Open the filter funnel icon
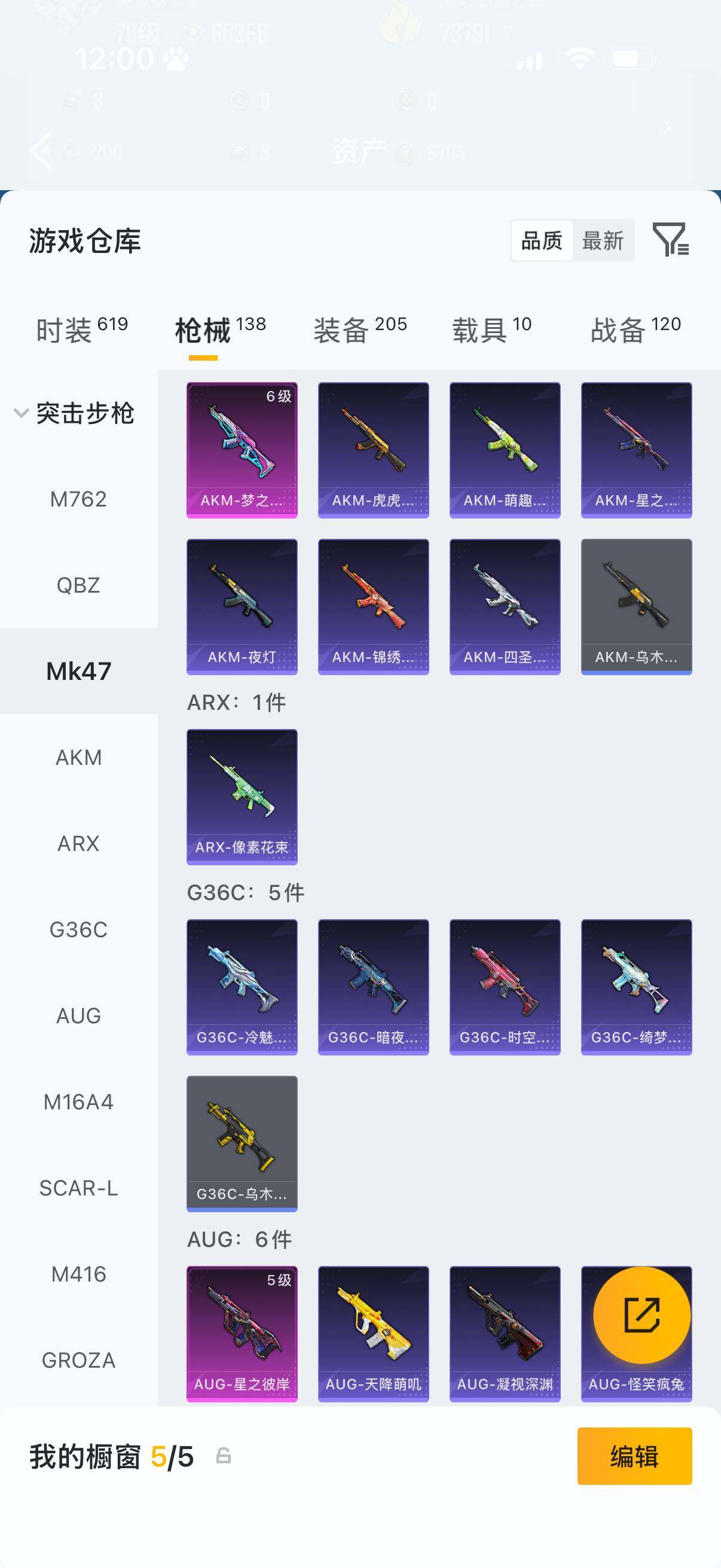 671,239
